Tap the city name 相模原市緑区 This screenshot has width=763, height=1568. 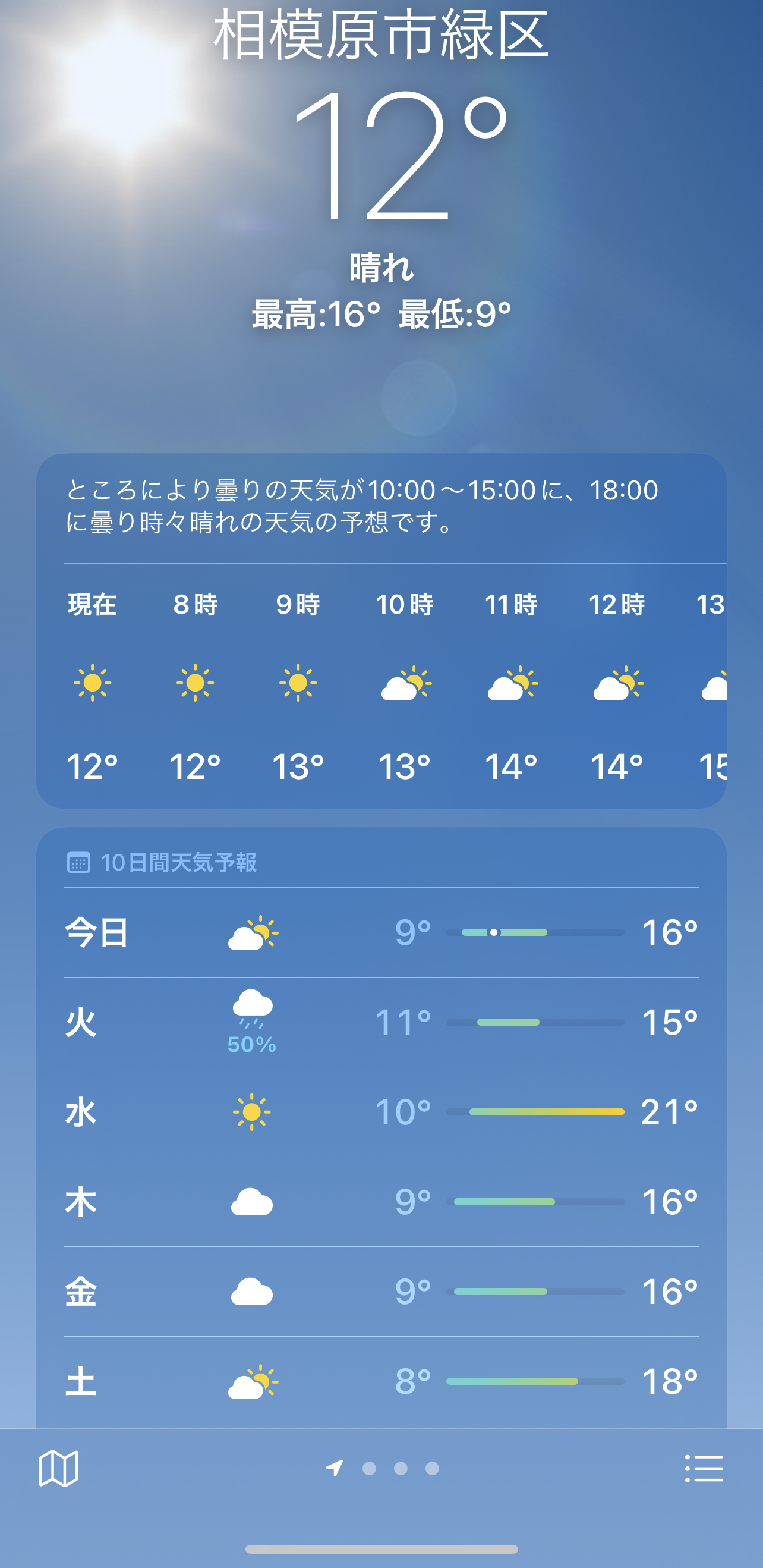pos(381,35)
